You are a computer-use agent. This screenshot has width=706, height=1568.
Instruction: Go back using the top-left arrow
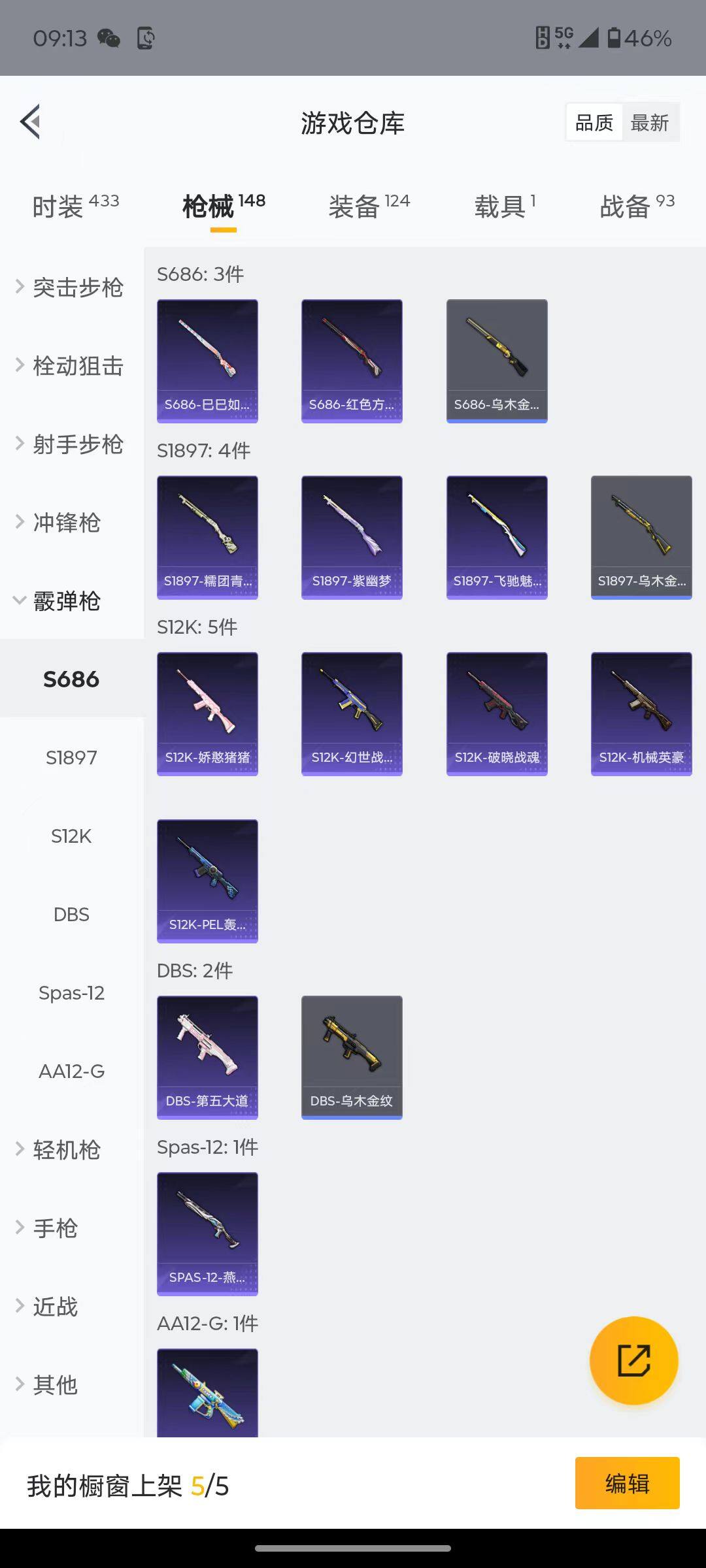[31, 122]
